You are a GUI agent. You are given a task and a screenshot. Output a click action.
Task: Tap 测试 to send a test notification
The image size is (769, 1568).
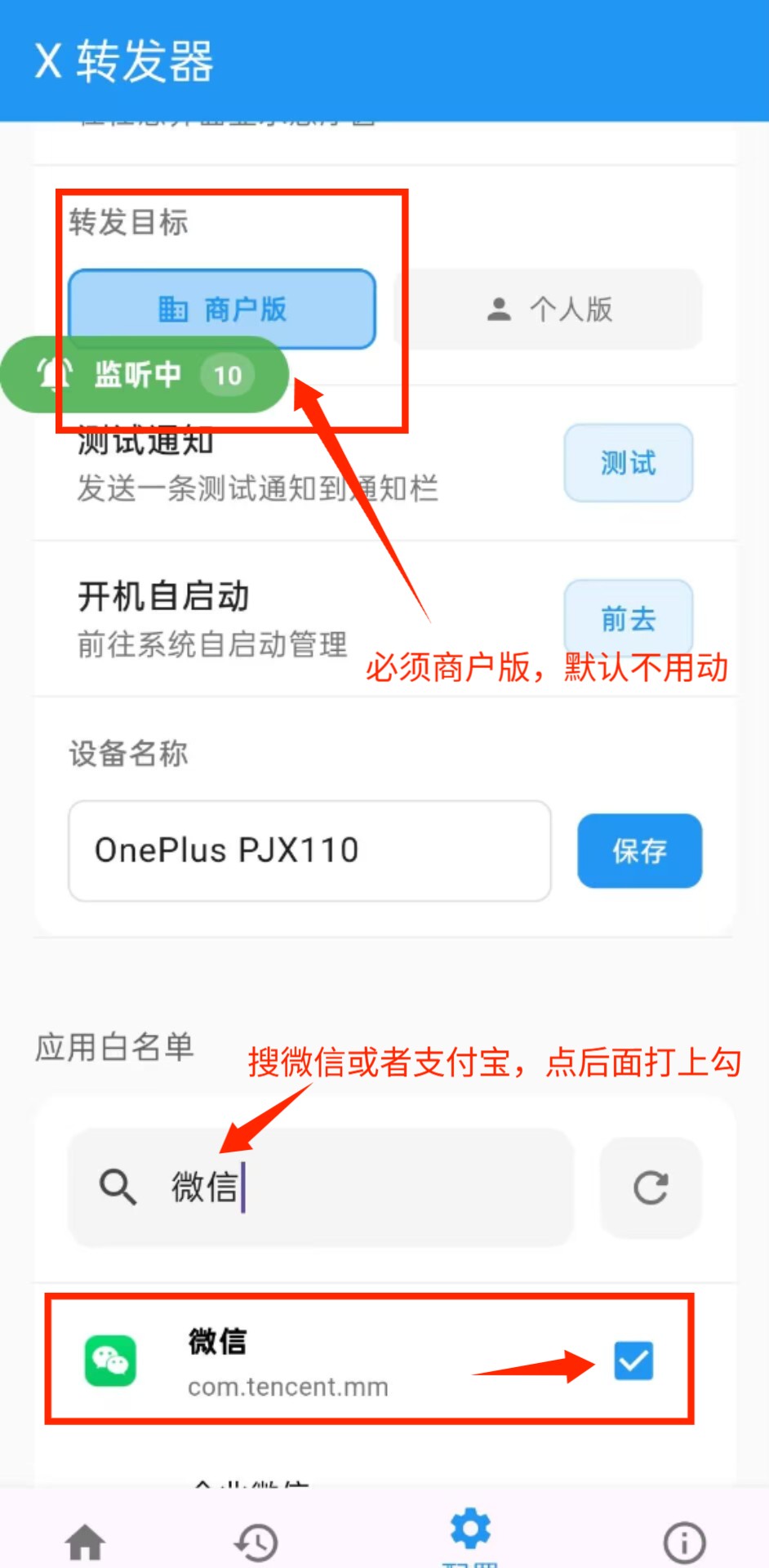[627, 463]
